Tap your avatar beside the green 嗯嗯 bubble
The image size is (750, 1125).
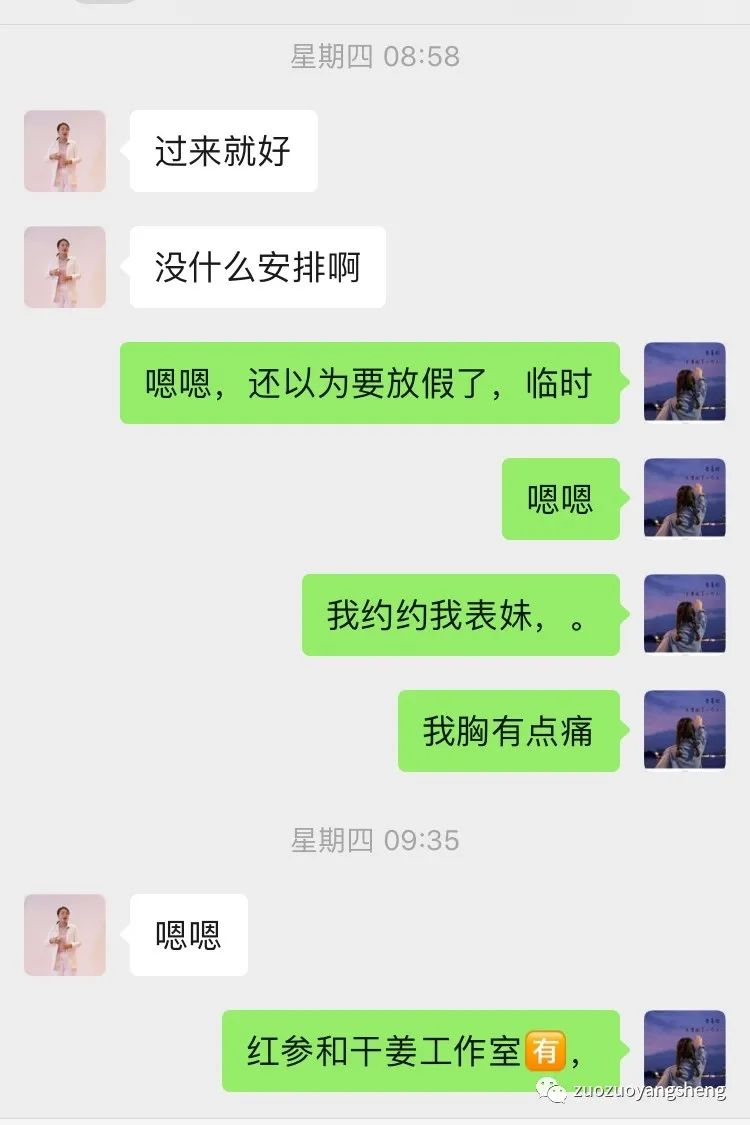click(x=684, y=499)
